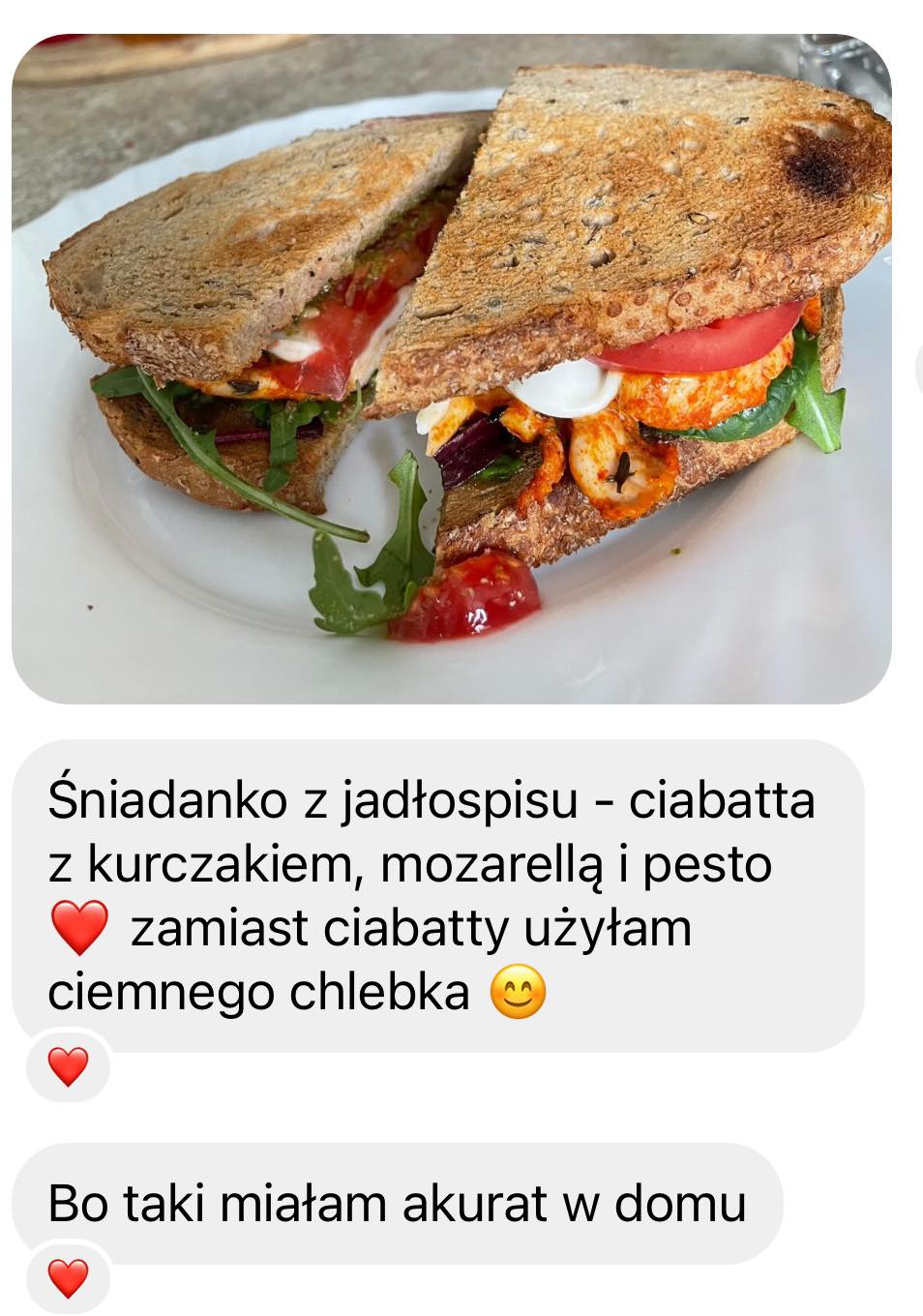View the heart reaction under 'Bo taki miałam akurat w domu'
Image resolution: width=923 pixels, height=1316 pixels.
click(68, 1278)
